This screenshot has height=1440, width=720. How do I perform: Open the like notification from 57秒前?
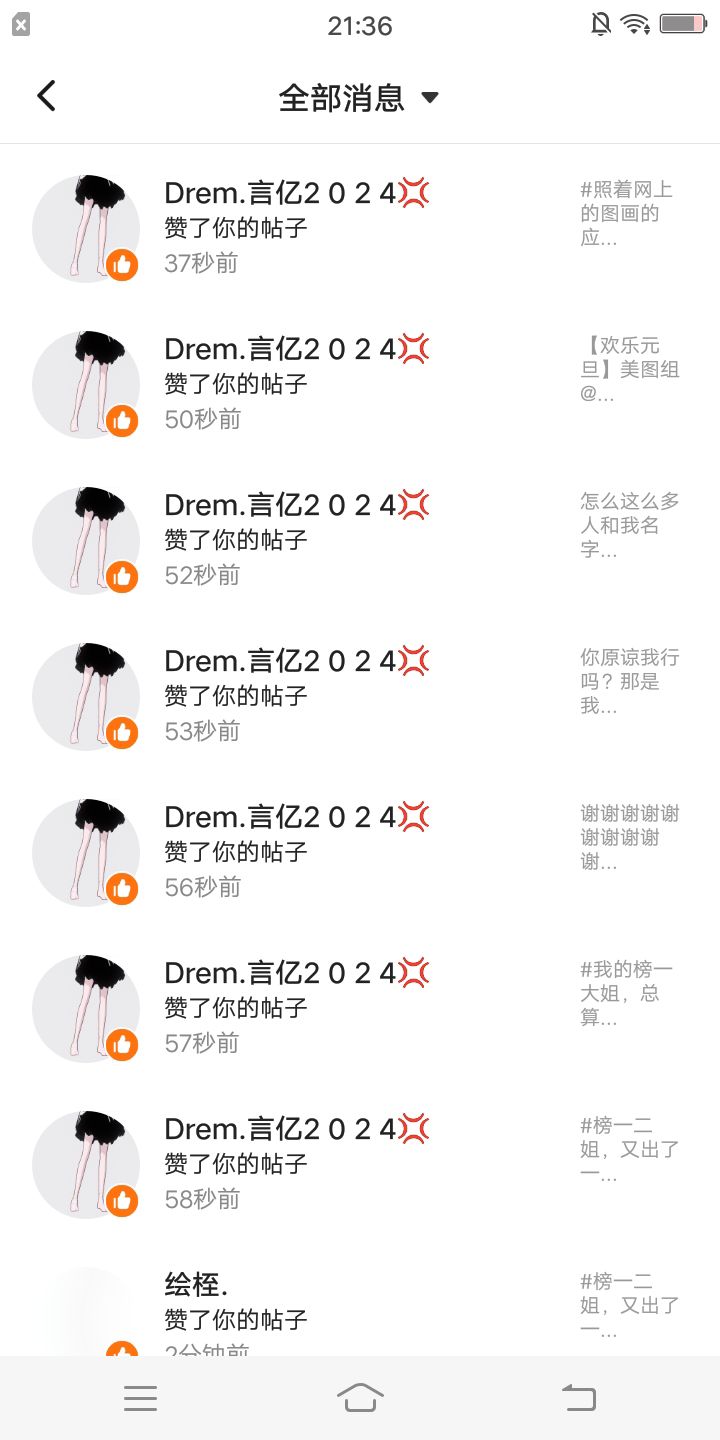tap(360, 1008)
